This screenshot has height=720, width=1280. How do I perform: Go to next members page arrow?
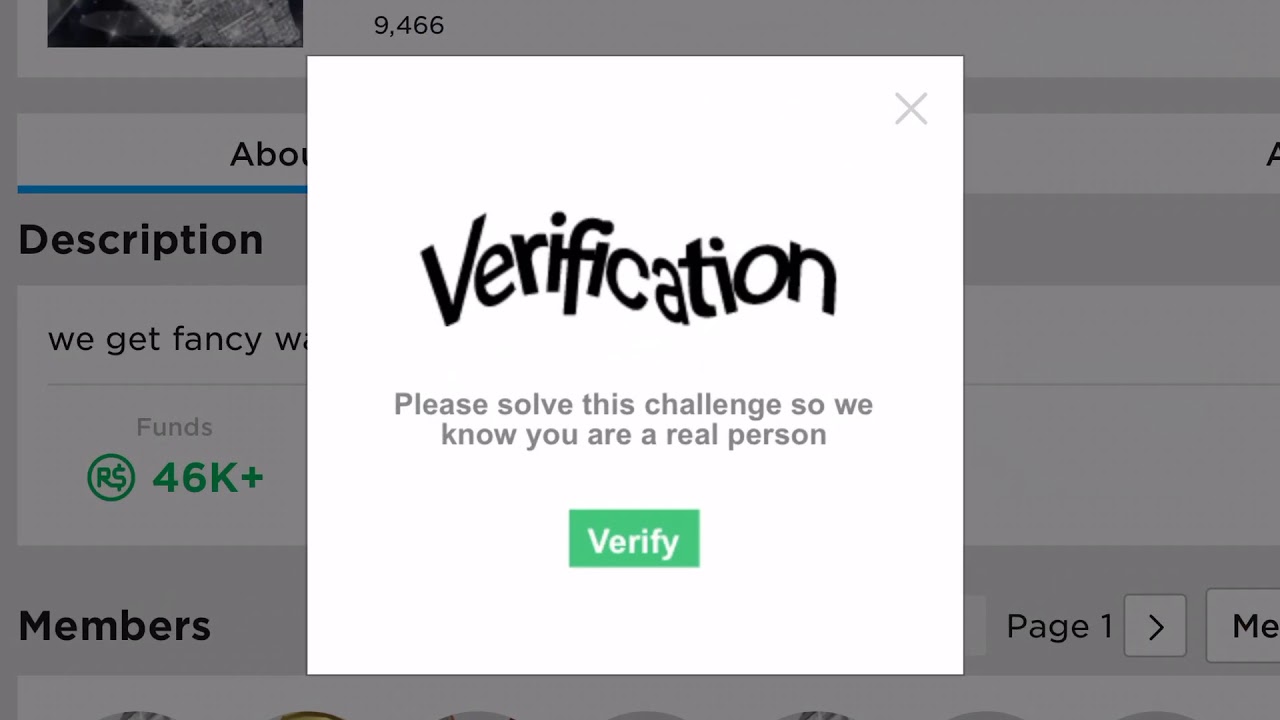[x=1155, y=626]
